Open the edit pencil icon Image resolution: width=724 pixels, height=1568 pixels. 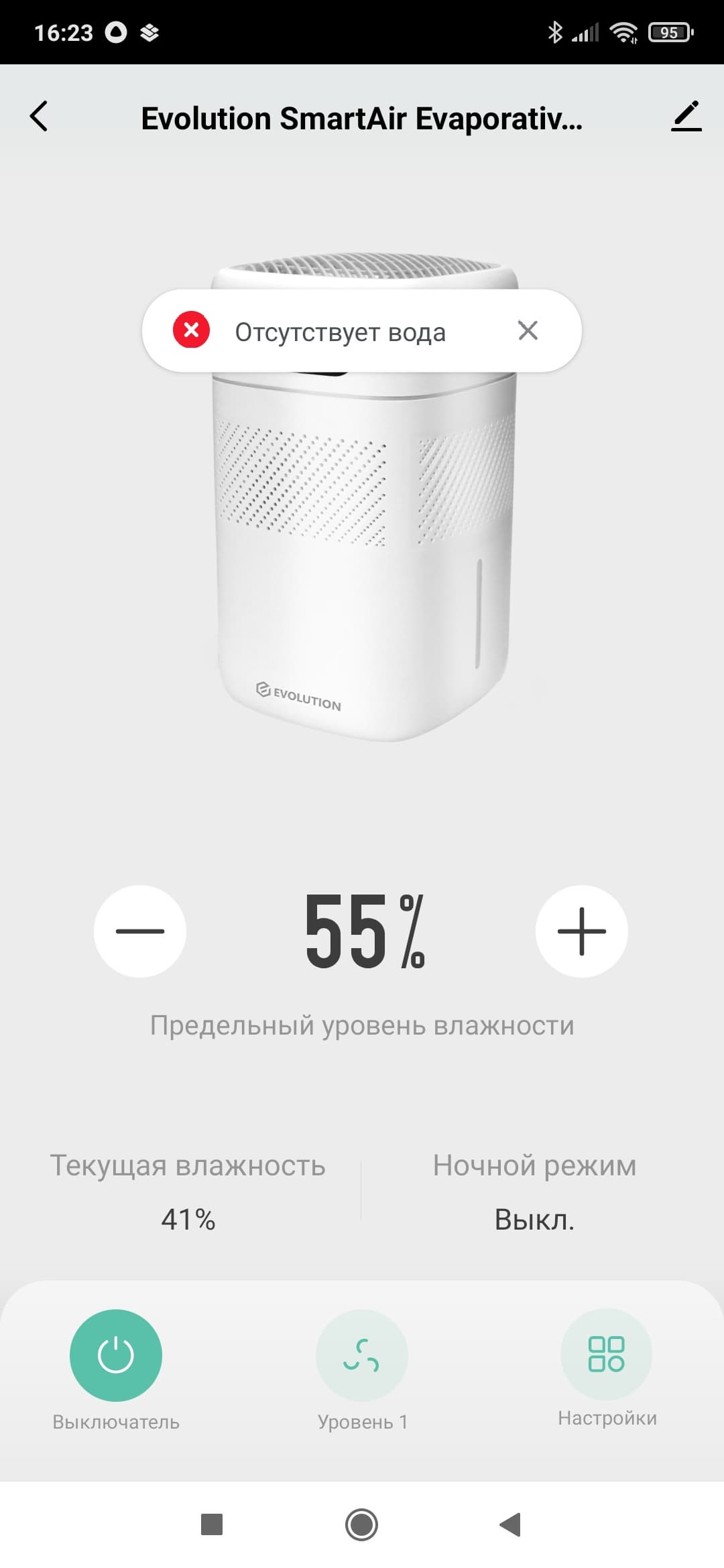(x=686, y=117)
